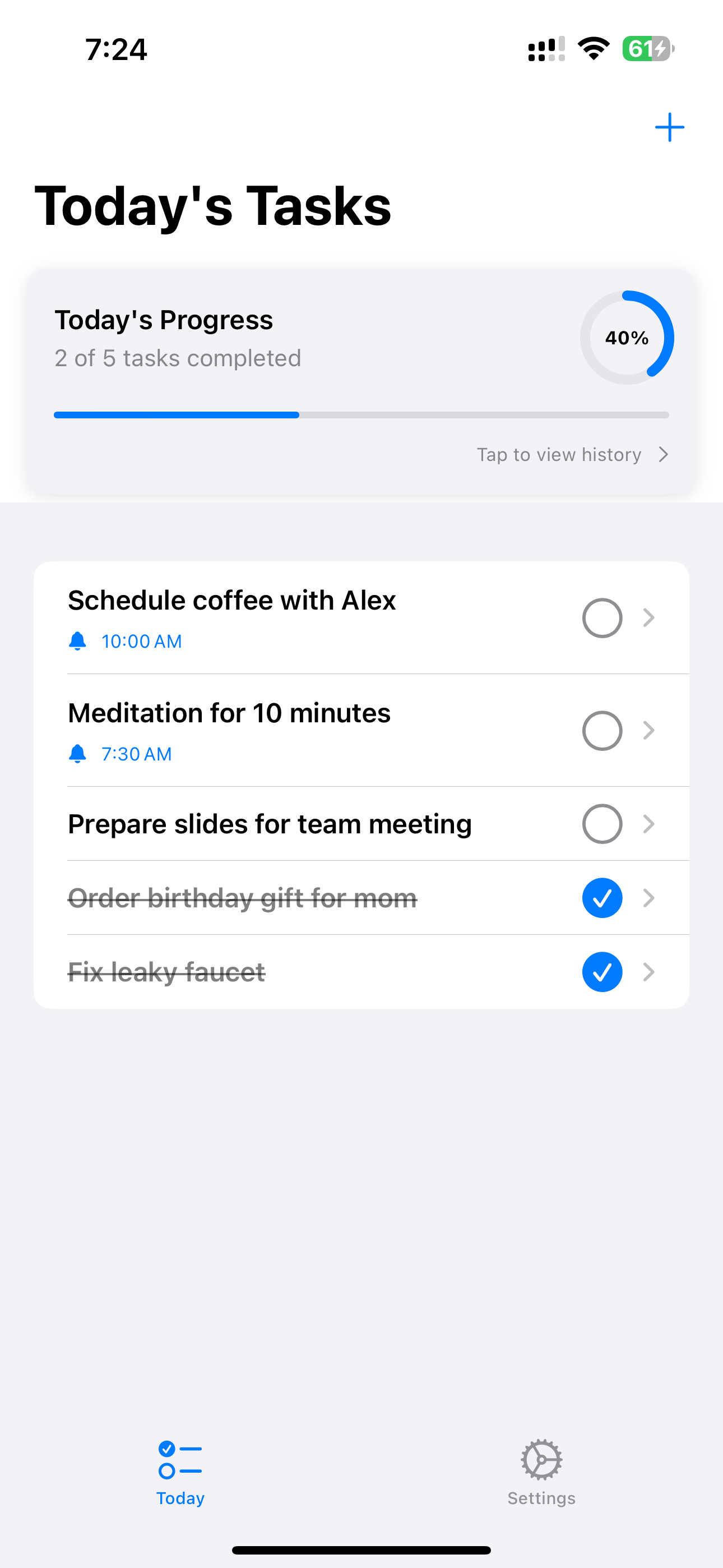Expand the Fix leaky faucet row chevron

tap(650, 972)
